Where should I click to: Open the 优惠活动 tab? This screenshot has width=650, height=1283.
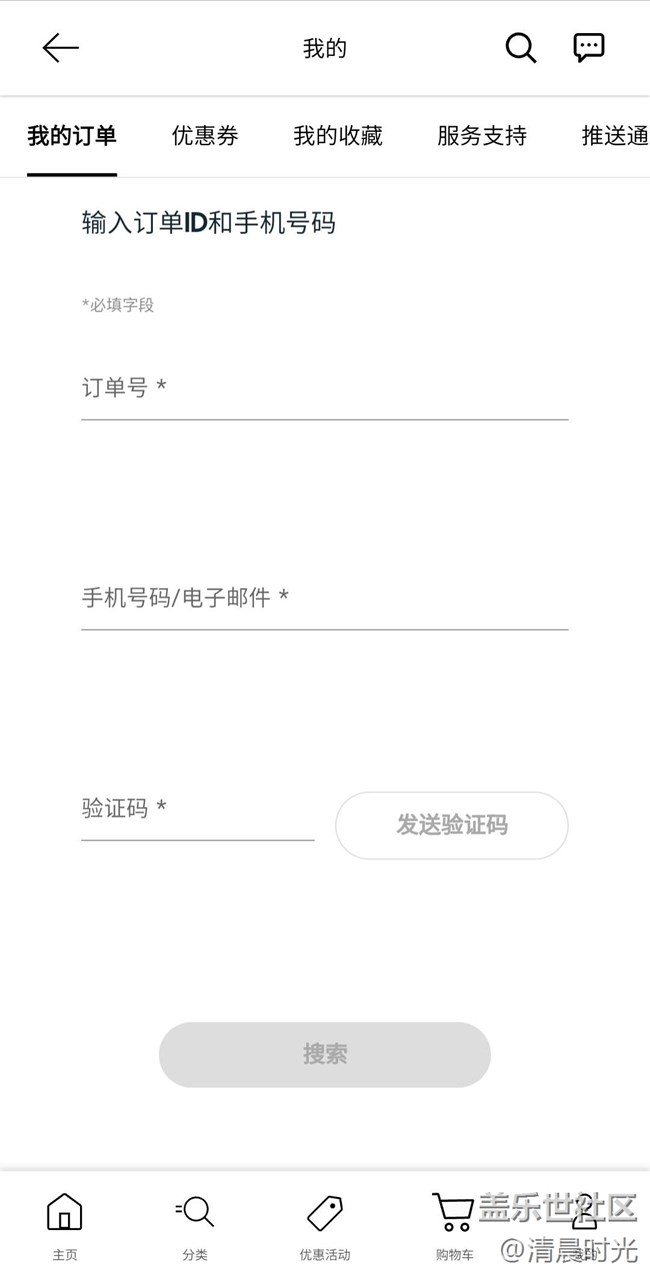click(x=325, y=1227)
